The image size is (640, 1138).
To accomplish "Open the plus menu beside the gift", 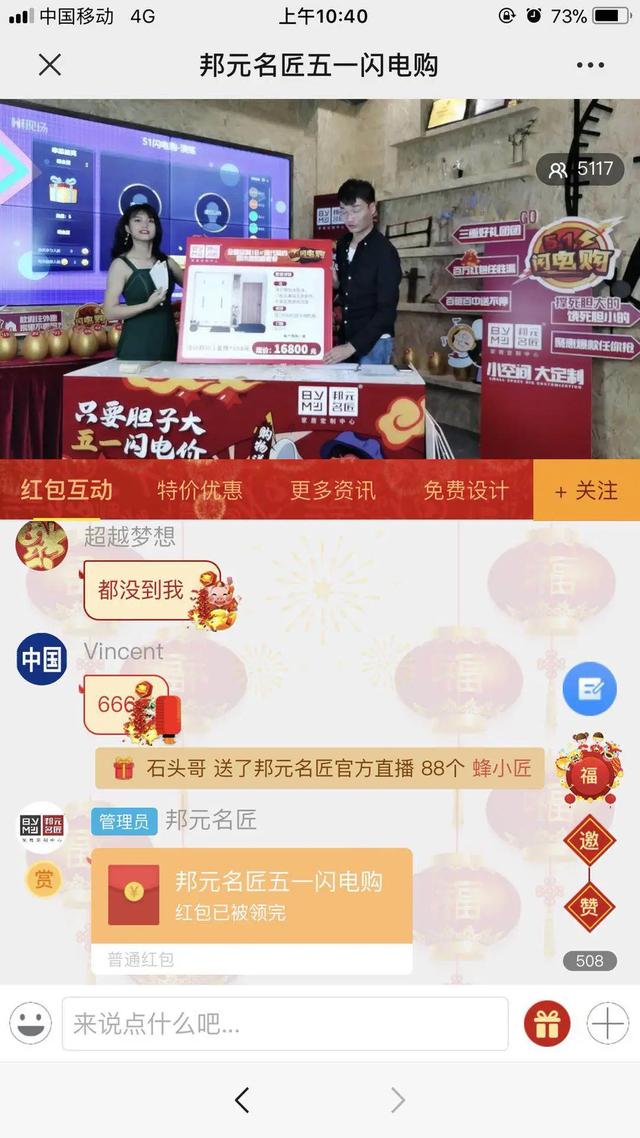I will point(607,1024).
